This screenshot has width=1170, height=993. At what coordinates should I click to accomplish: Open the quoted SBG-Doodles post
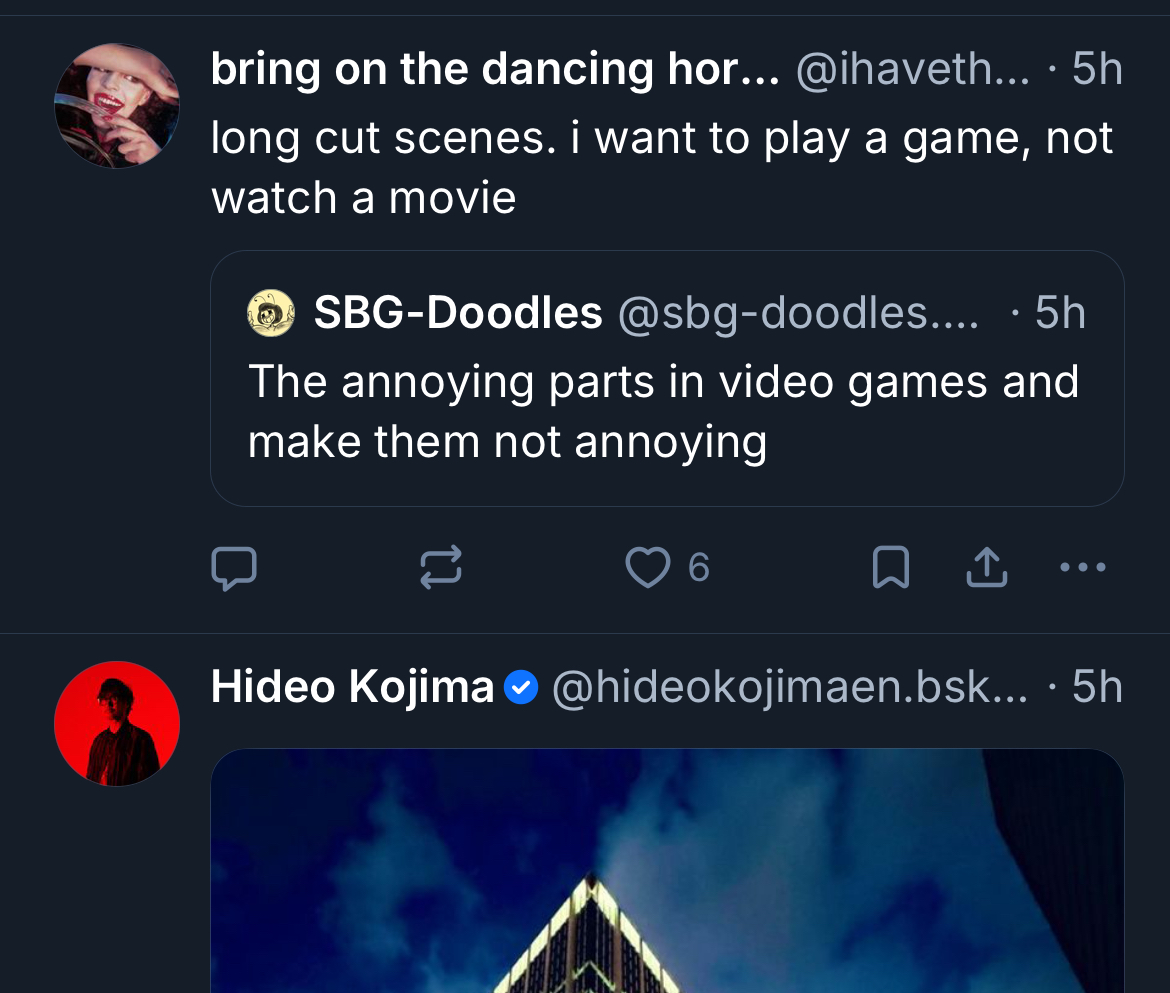point(666,410)
